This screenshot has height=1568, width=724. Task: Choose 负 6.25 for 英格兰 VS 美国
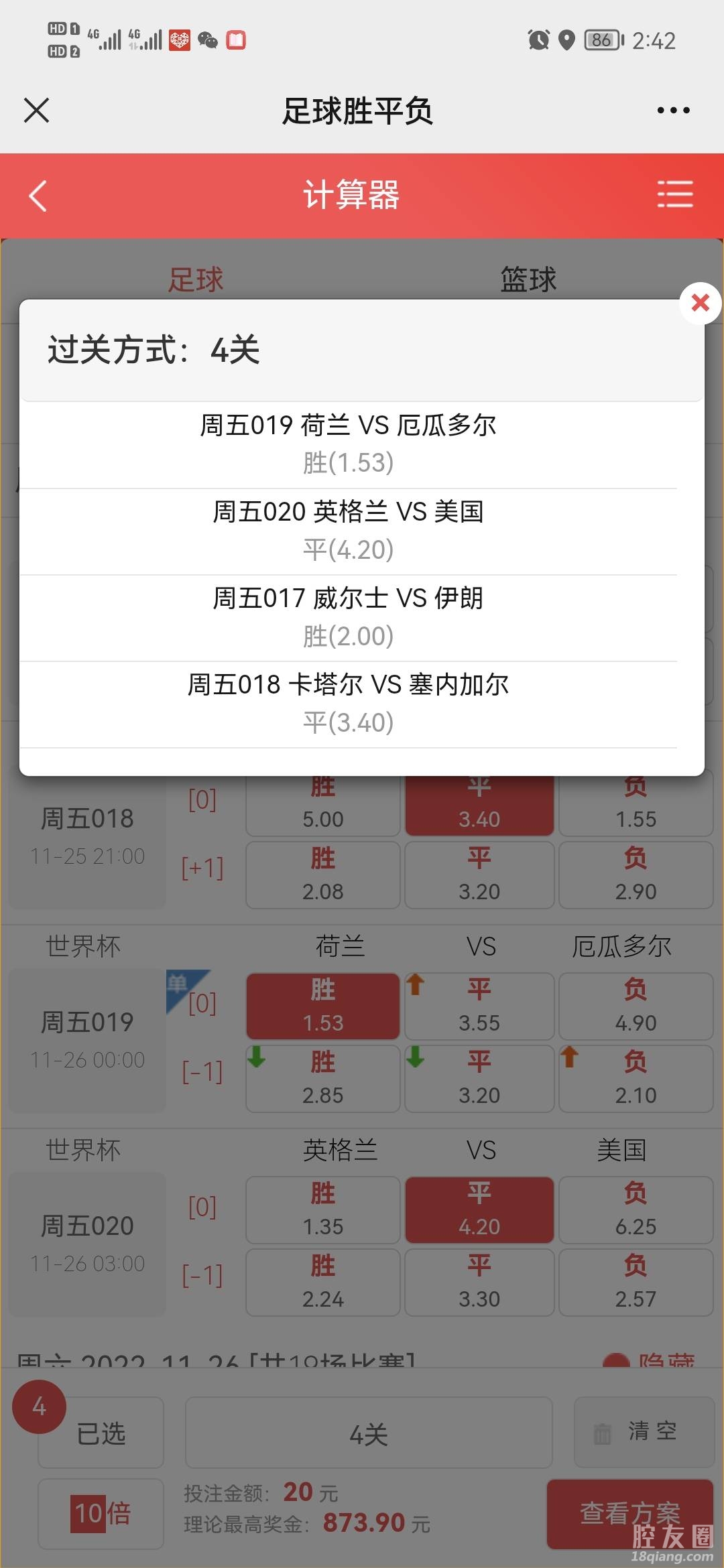636,1210
